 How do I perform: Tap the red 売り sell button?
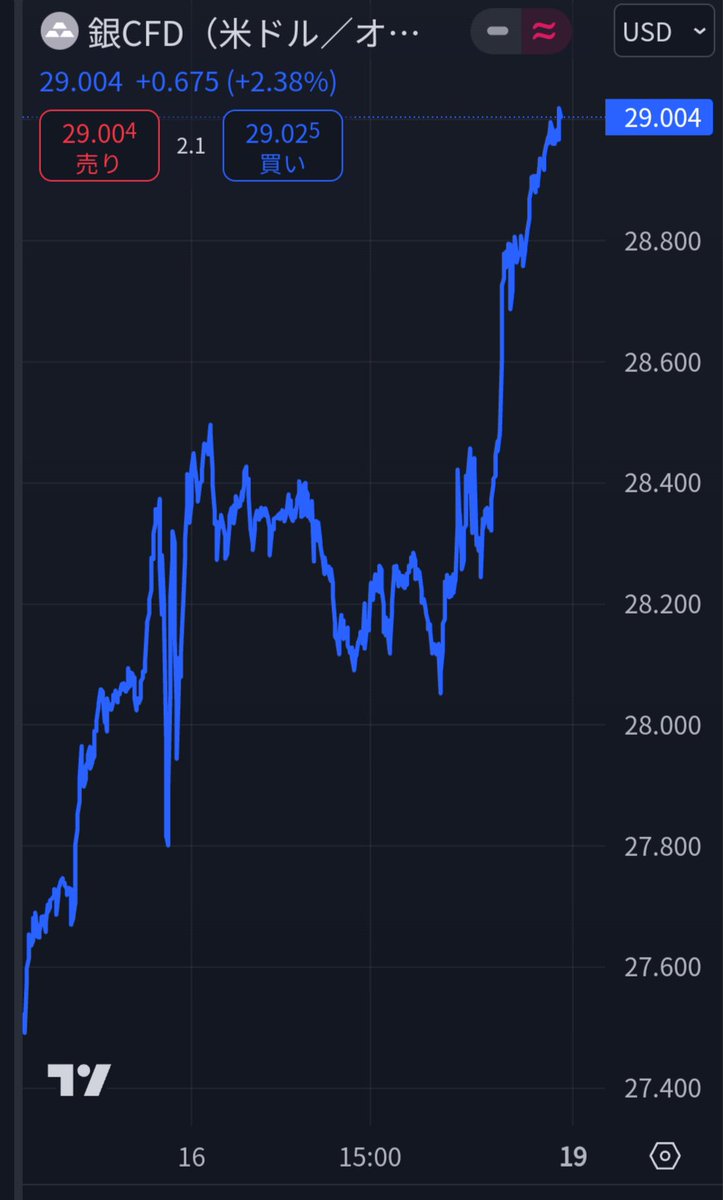coord(99,146)
